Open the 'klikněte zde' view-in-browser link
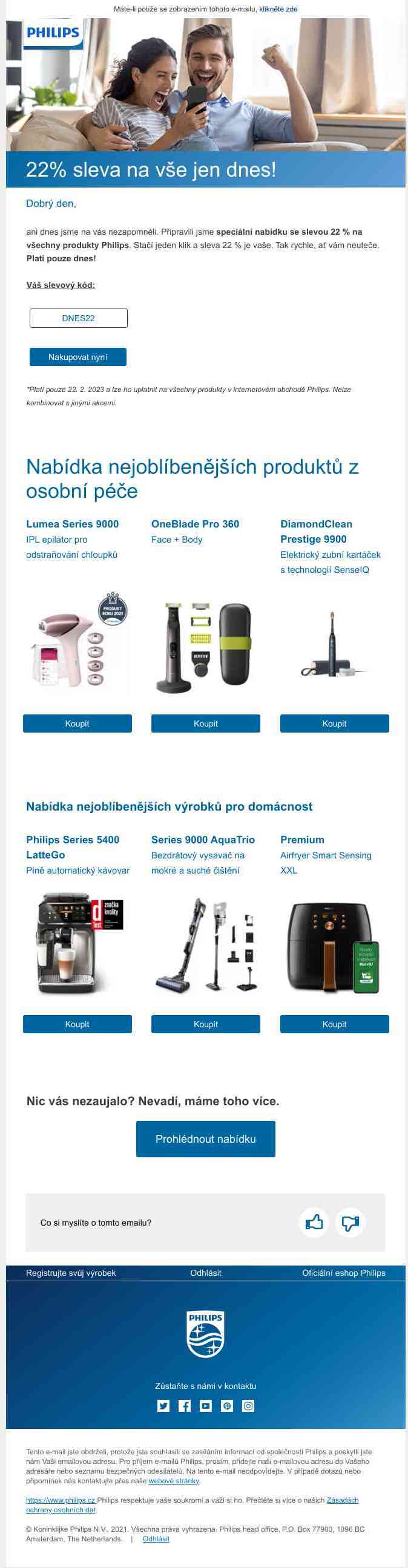The height and width of the screenshot is (1568, 408). 278,9
